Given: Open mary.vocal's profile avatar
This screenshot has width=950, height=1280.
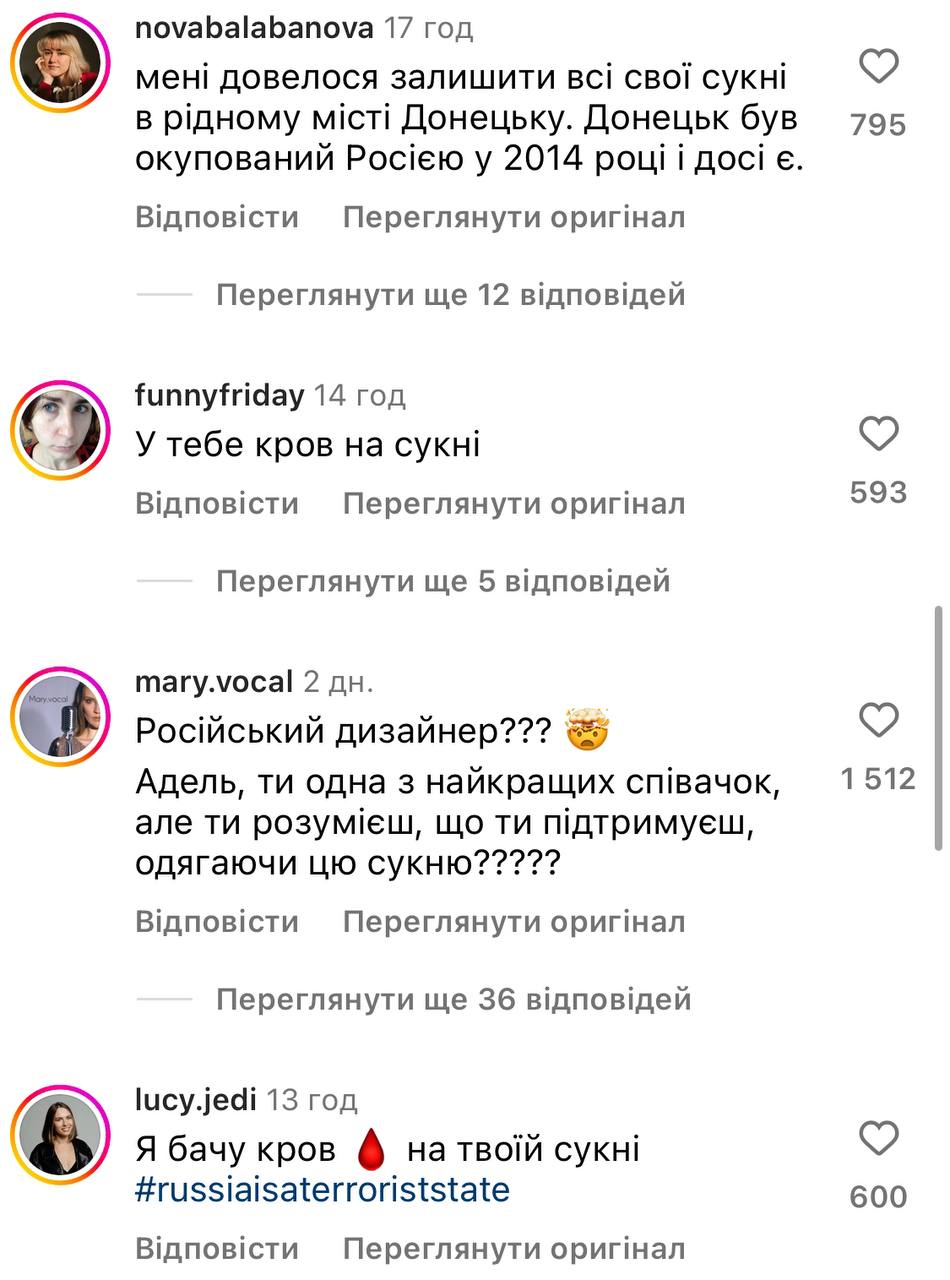Looking at the screenshot, I should tap(60, 716).
